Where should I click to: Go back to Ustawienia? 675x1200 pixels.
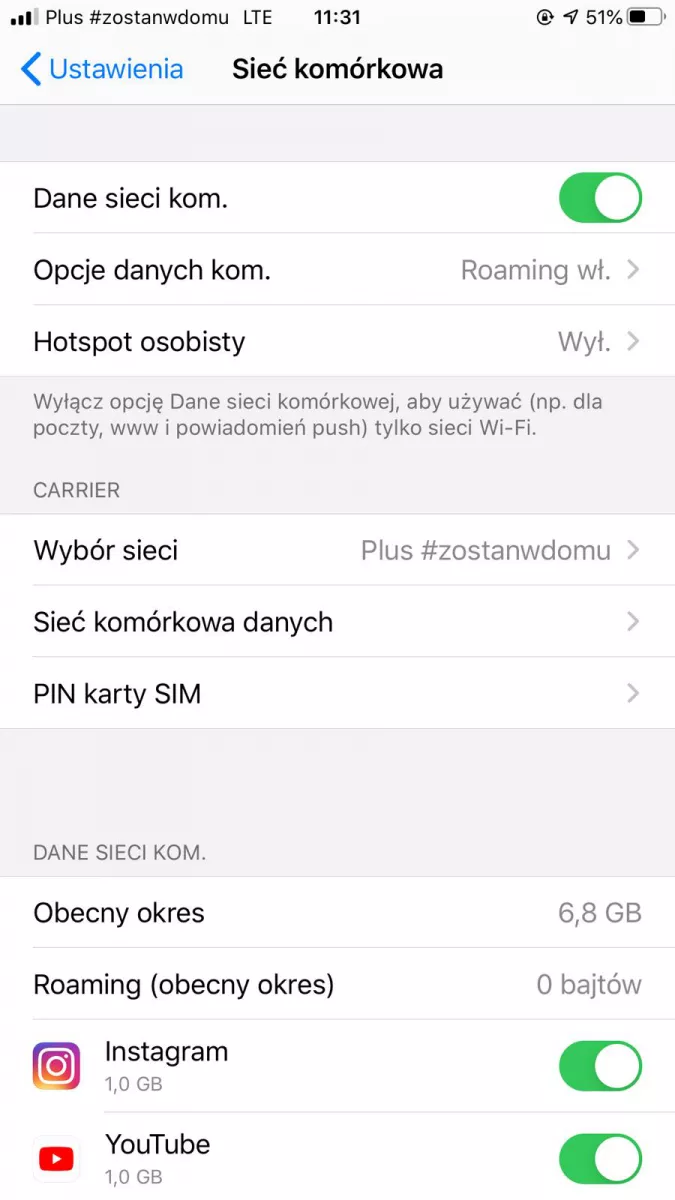point(101,69)
